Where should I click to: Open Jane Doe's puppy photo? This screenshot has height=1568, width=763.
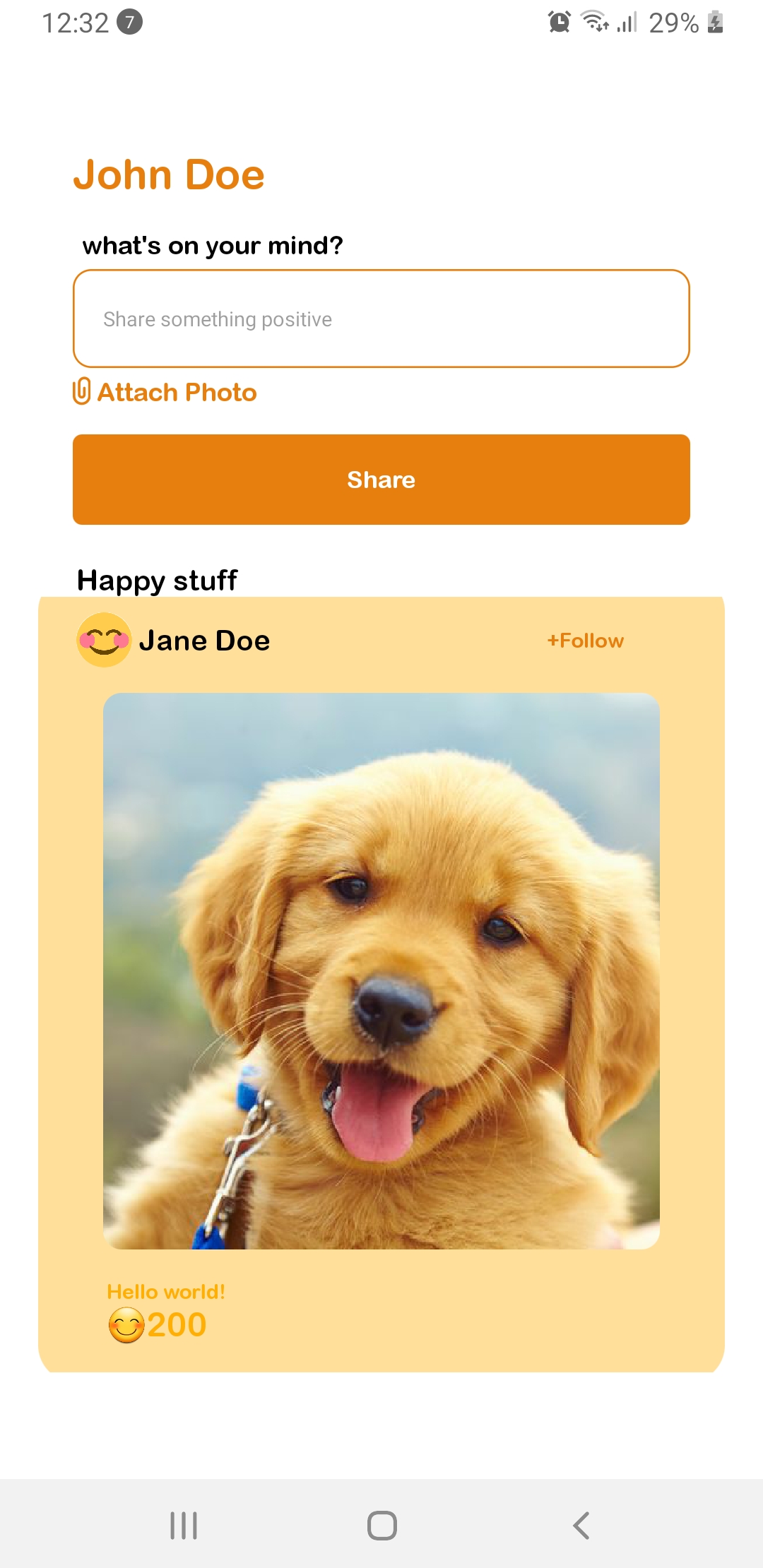tap(381, 970)
